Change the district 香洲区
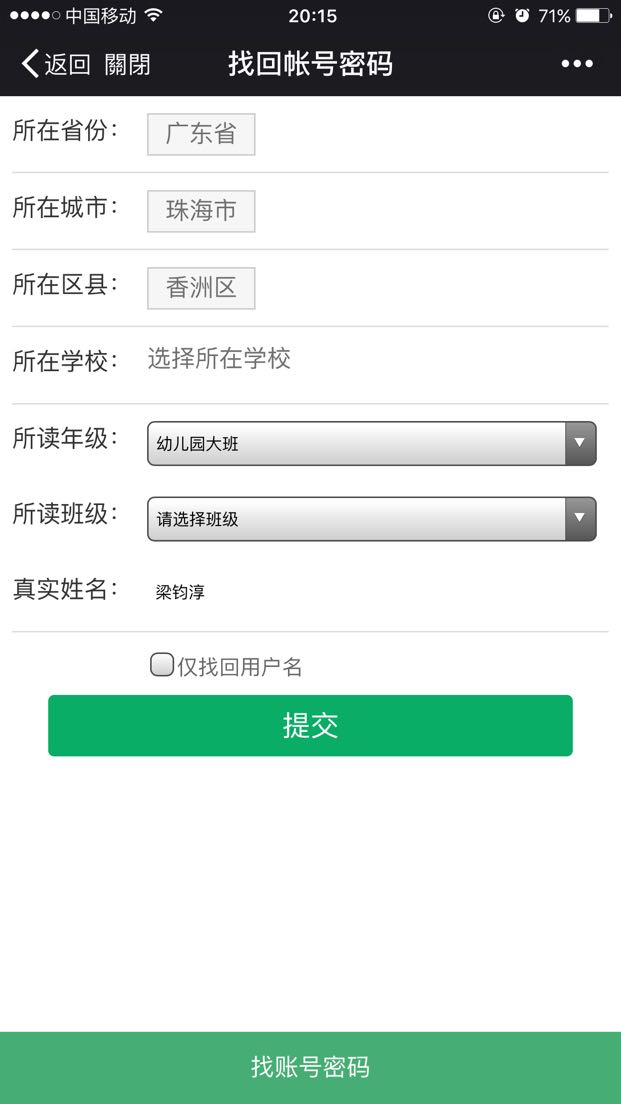This screenshot has height=1104, width=621. pos(201,288)
